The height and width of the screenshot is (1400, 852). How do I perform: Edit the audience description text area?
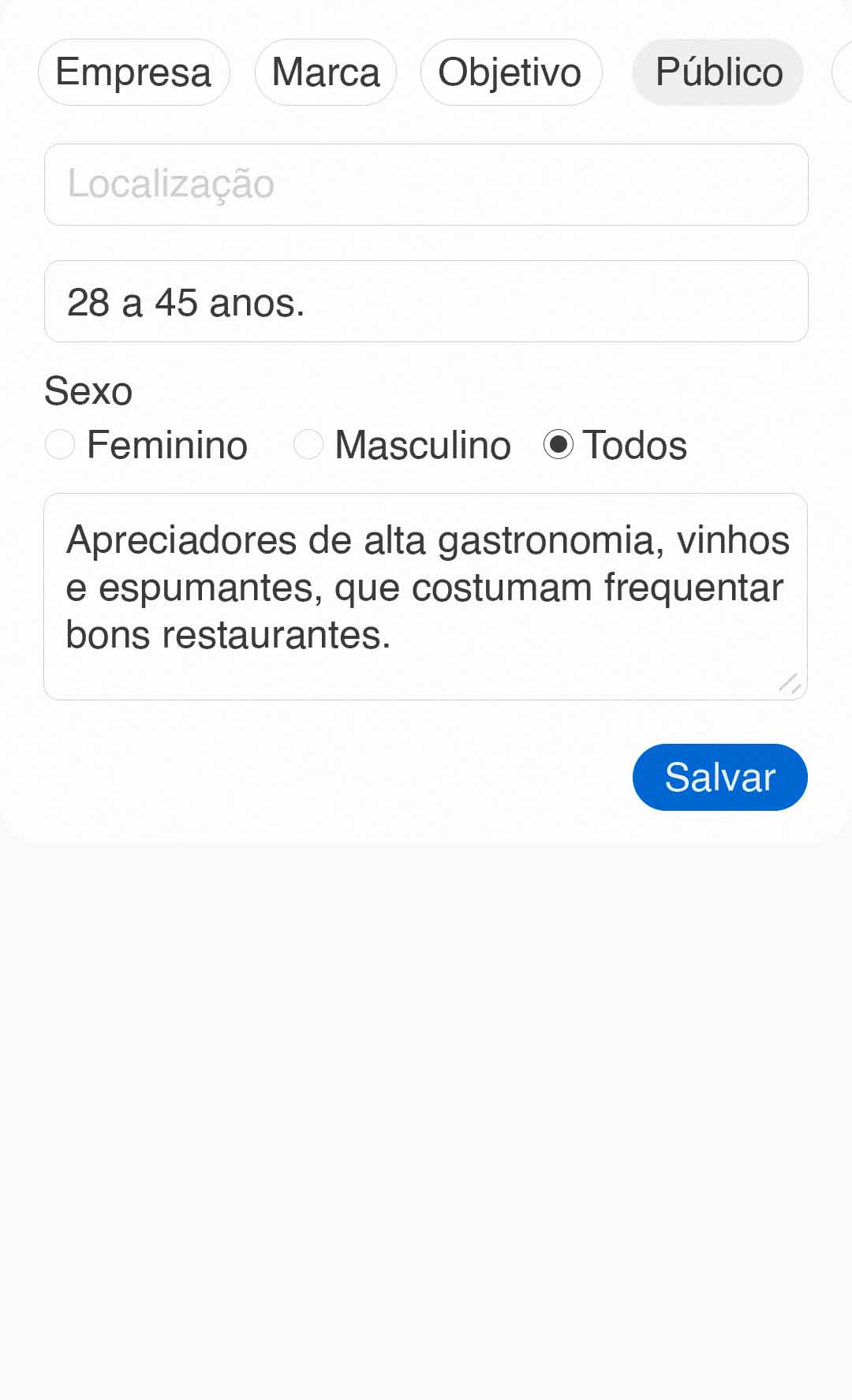click(426, 596)
